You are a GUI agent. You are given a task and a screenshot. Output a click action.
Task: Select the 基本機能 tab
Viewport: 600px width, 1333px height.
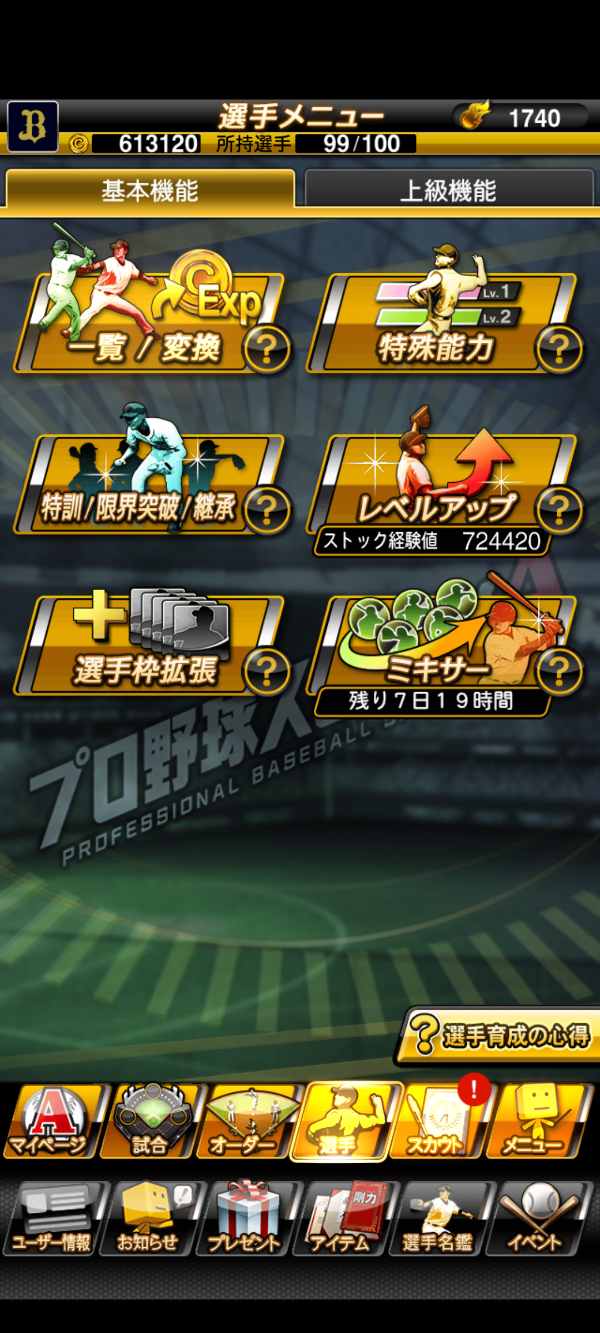pyautogui.click(x=150, y=190)
